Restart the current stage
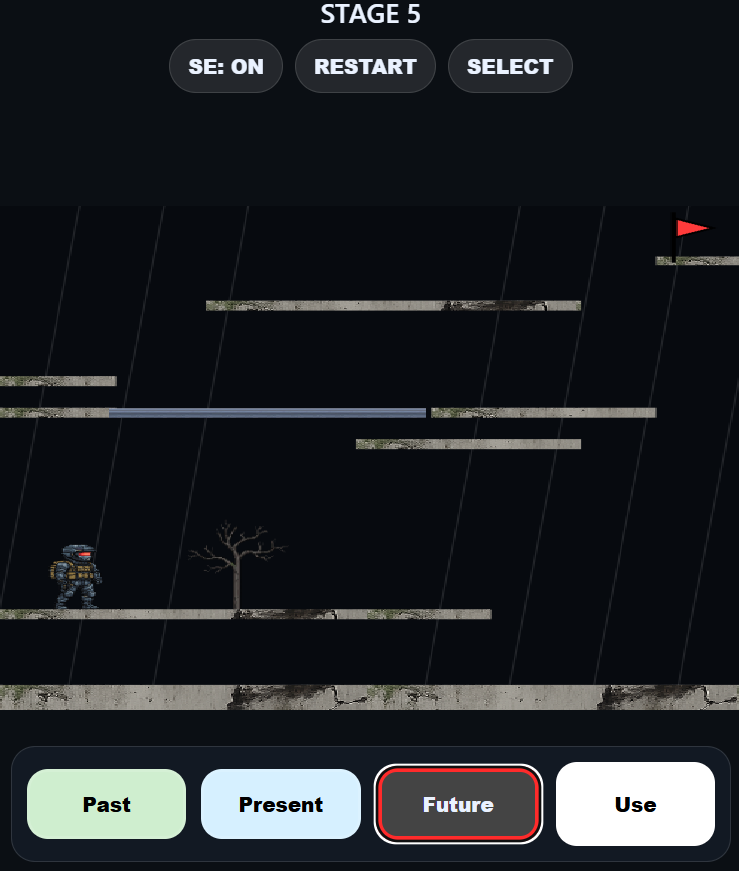Screen dimensions: 739x871 click(x=365, y=67)
